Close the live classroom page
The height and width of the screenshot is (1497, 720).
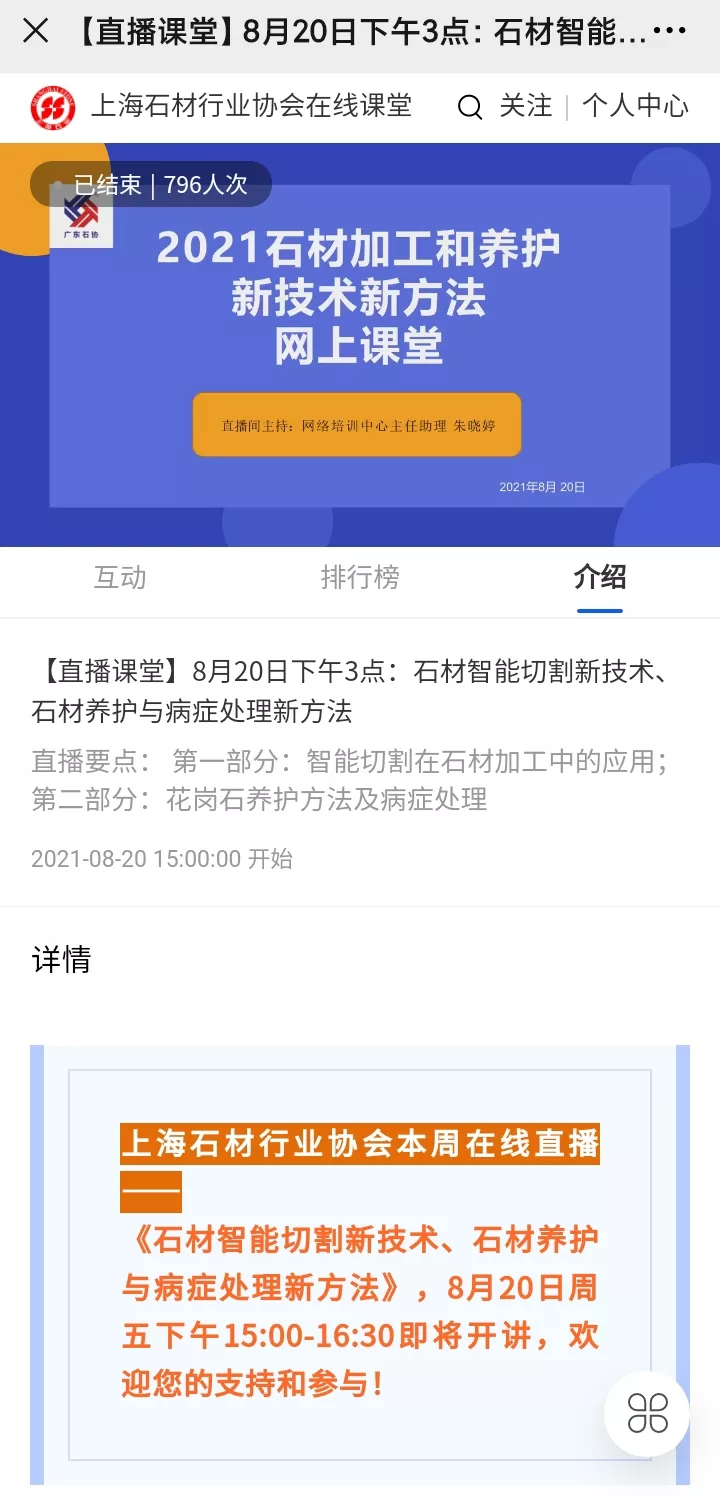(x=35, y=31)
